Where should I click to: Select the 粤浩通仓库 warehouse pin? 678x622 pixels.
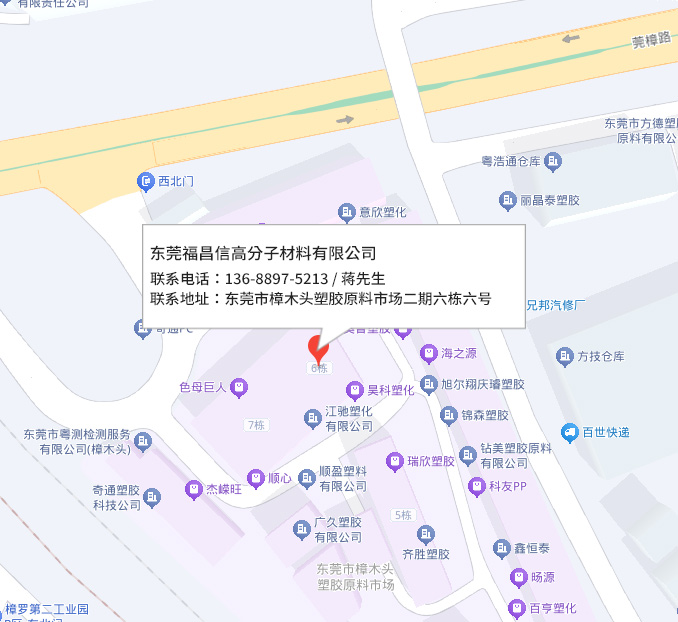(553, 160)
